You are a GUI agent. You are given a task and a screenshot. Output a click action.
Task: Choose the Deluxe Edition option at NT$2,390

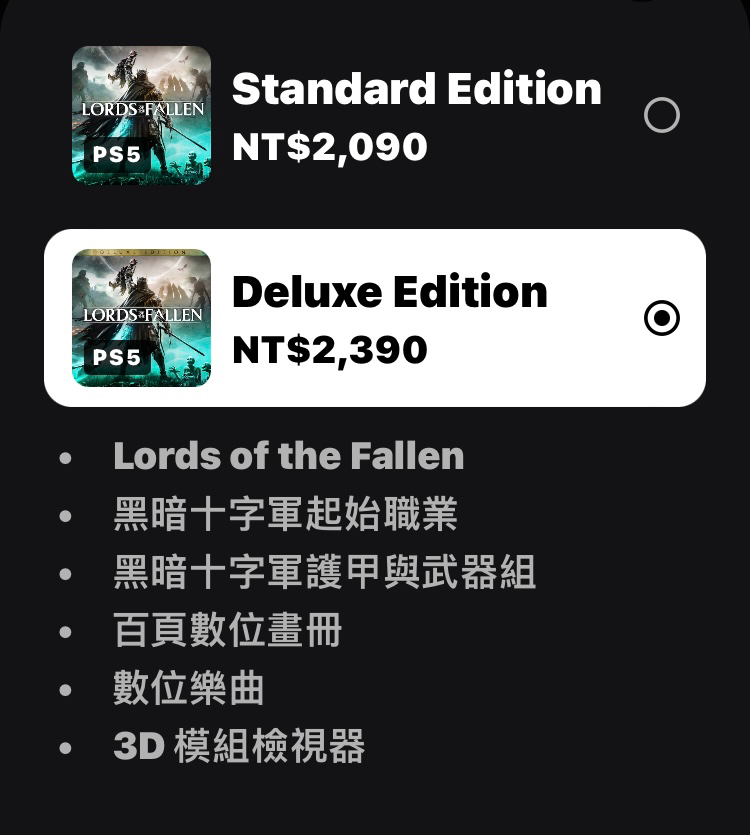(390, 318)
